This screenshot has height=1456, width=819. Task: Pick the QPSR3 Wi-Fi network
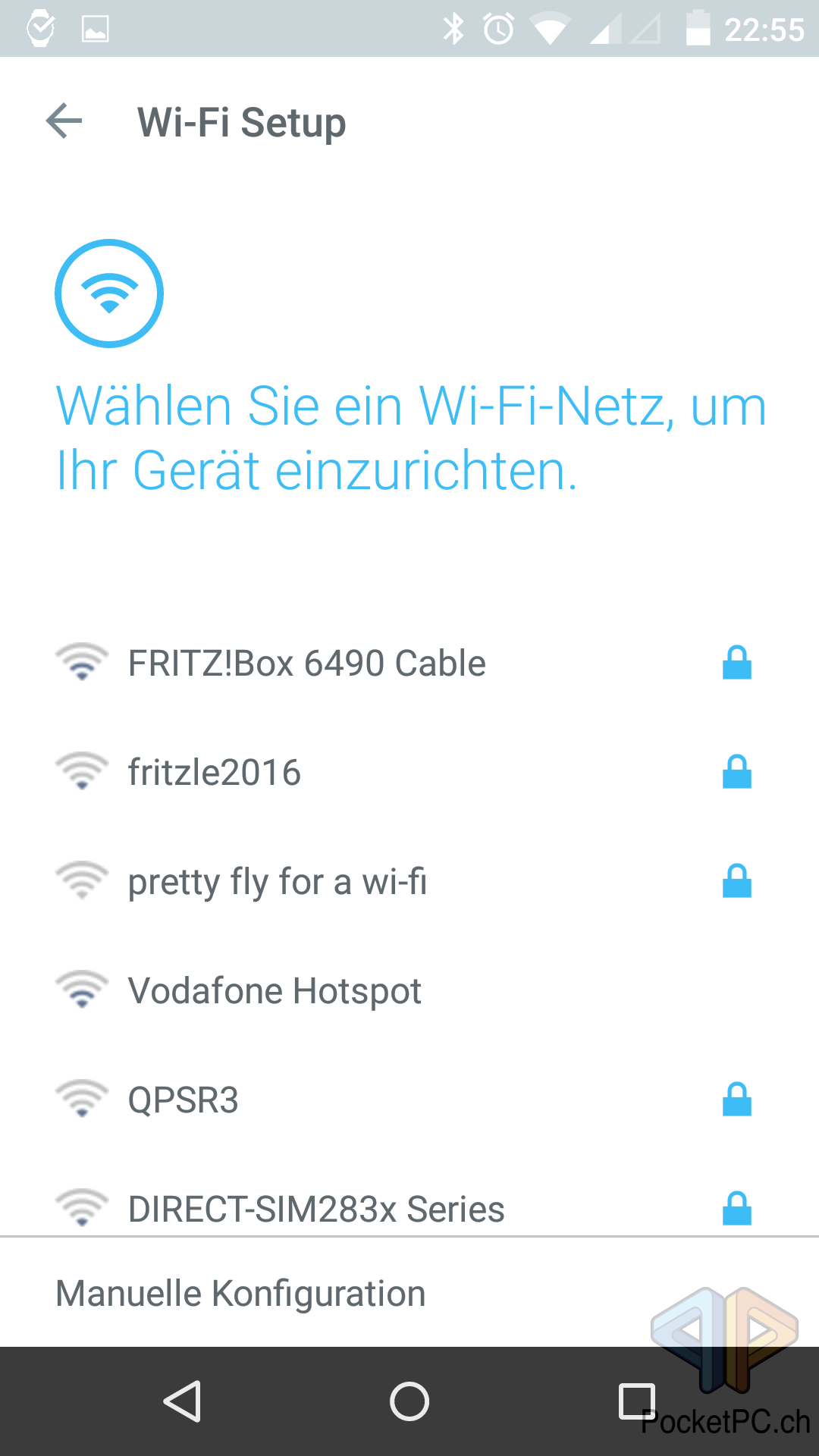(x=183, y=1100)
